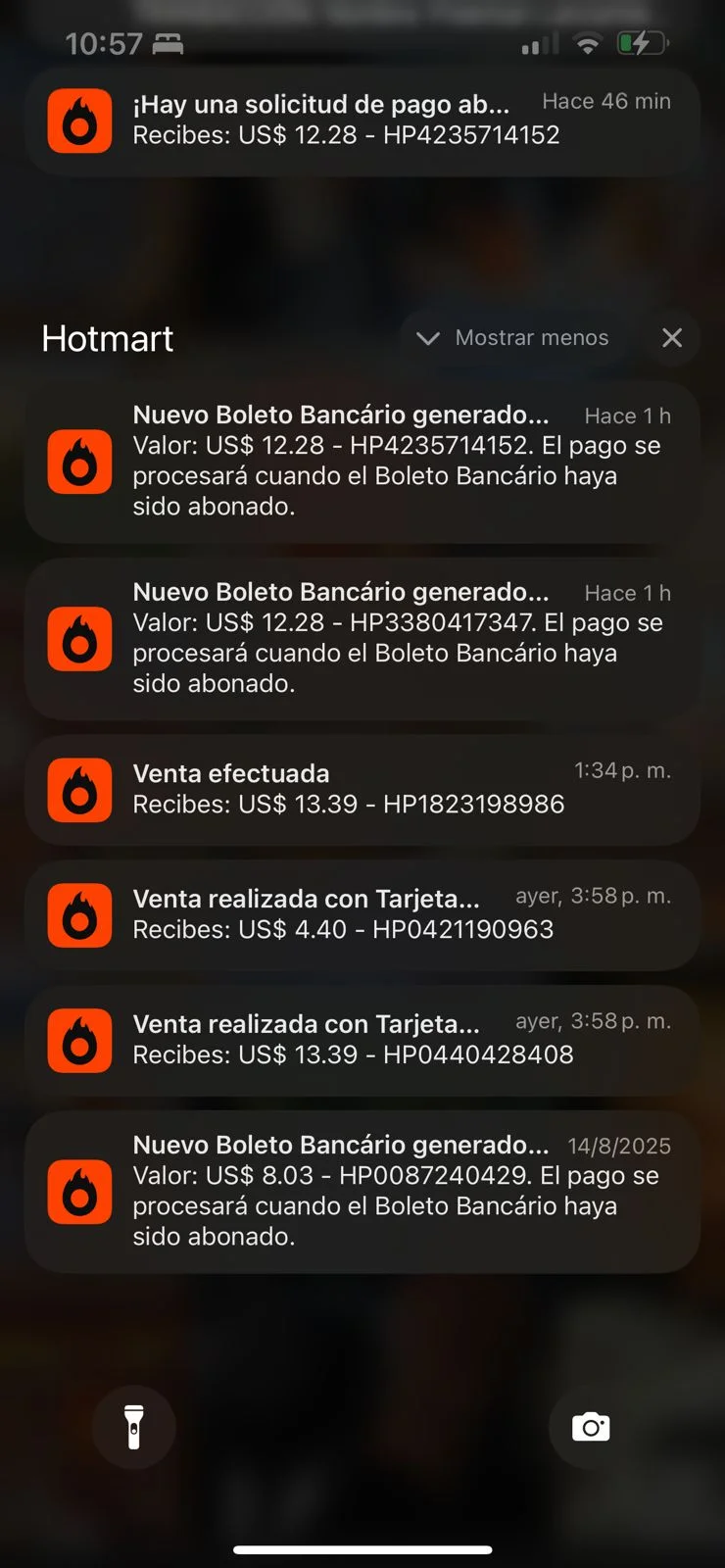The width and height of the screenshot is (725, 1568).
Task: Open Venta efectuada notification HP1823198986
Action: pos(362,789)
